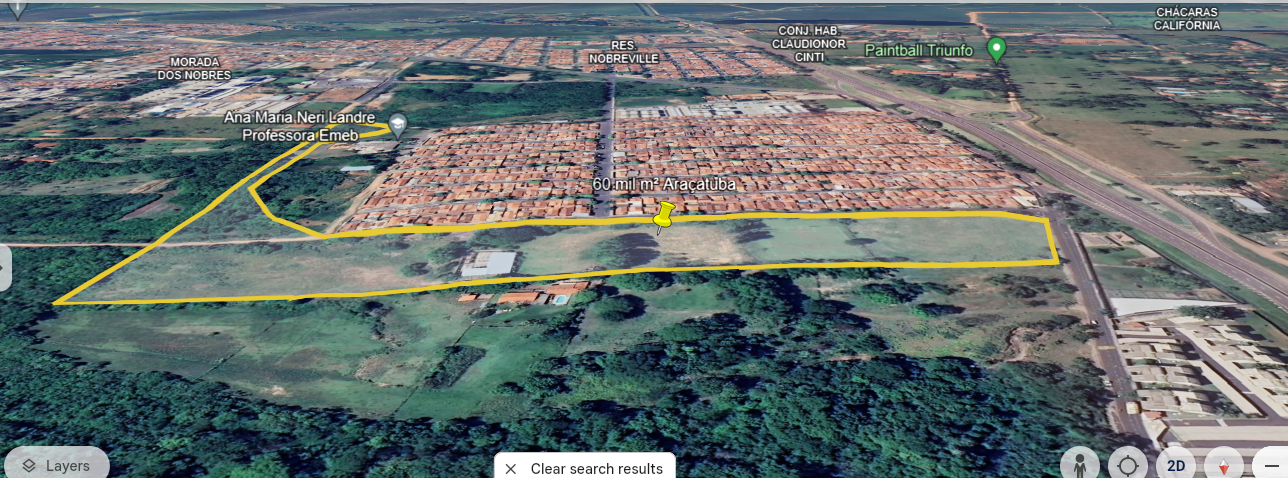
Task: Clear search results
Action: pos(585,468)
